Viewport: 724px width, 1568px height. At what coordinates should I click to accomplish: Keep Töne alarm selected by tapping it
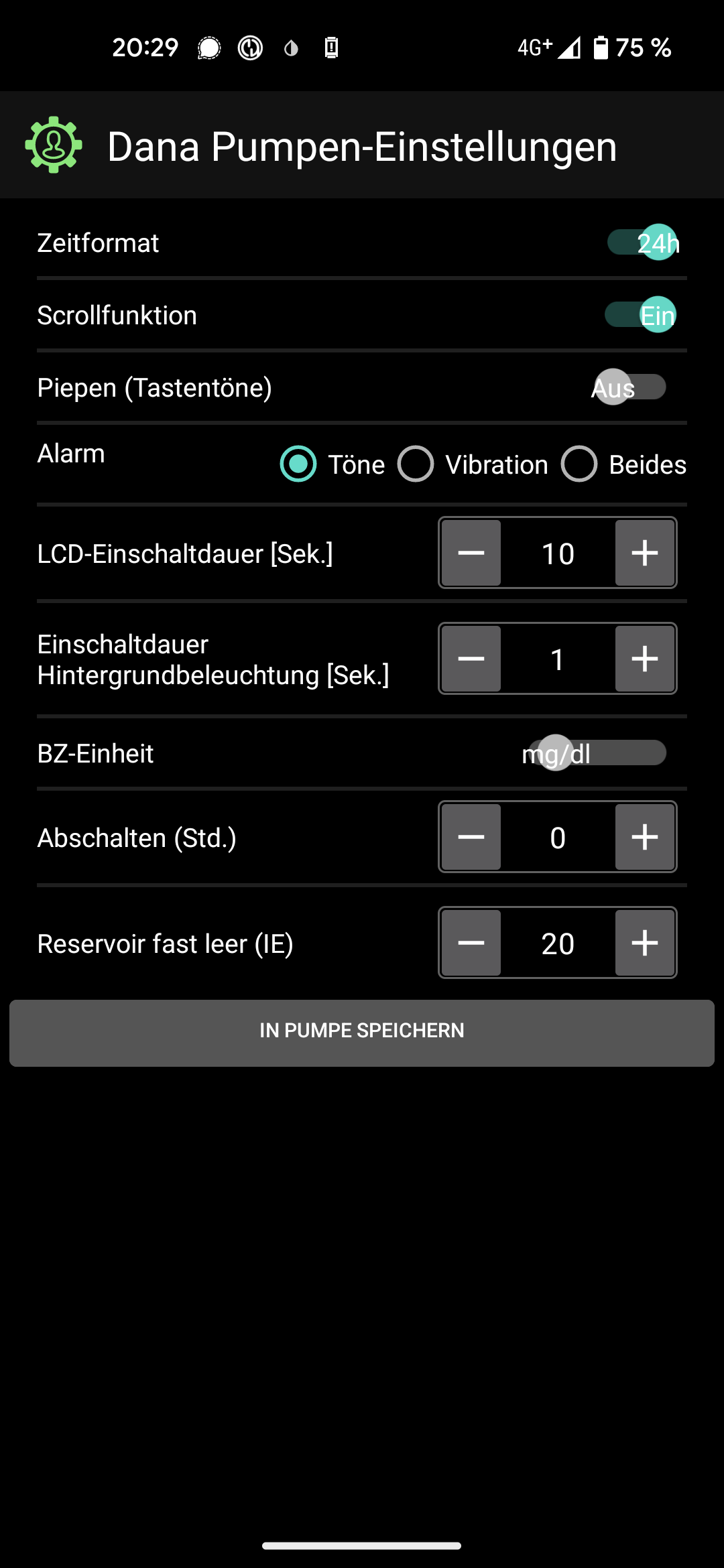tap(298, 463)
